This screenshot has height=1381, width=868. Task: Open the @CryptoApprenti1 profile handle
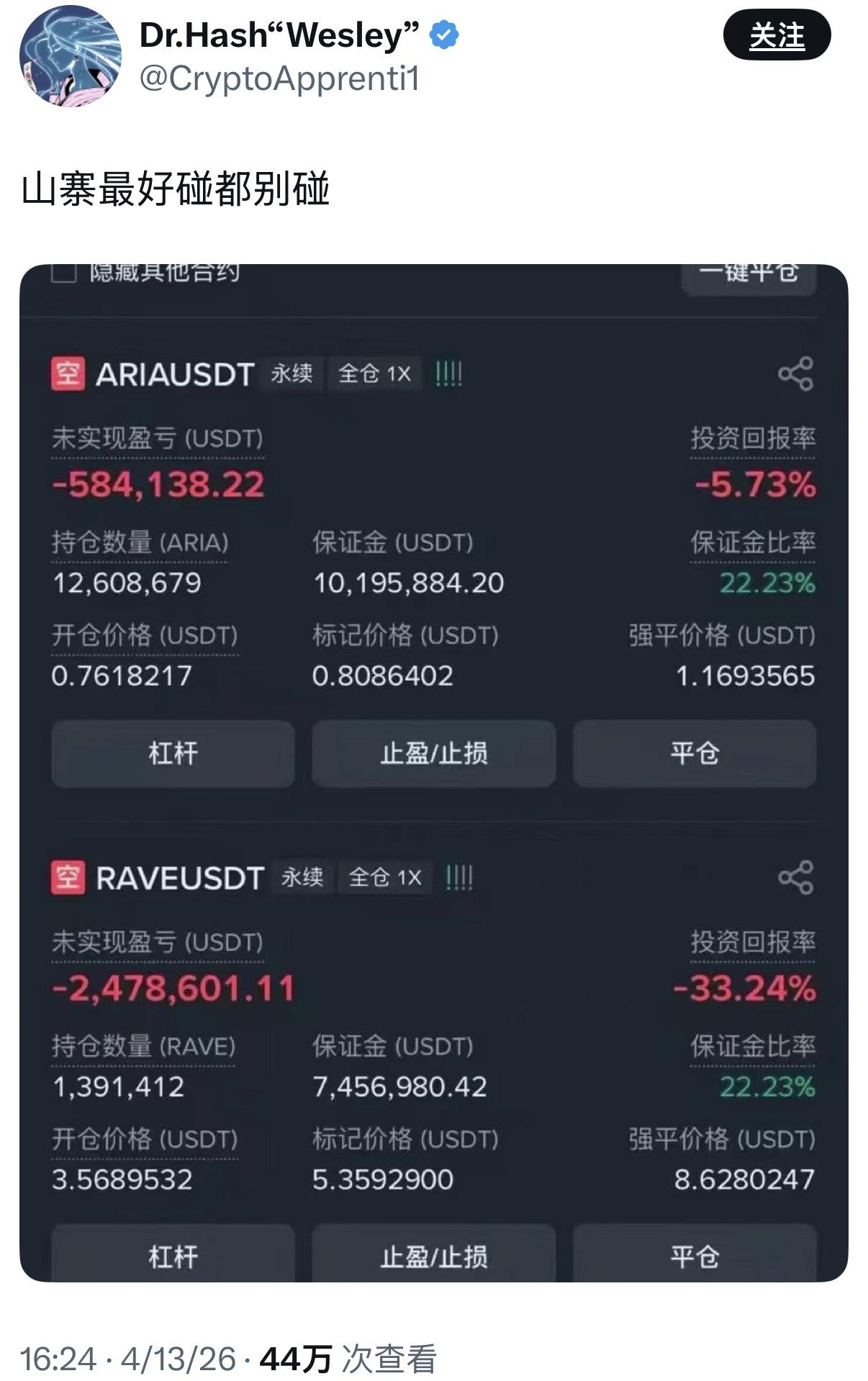pos(279,78)
